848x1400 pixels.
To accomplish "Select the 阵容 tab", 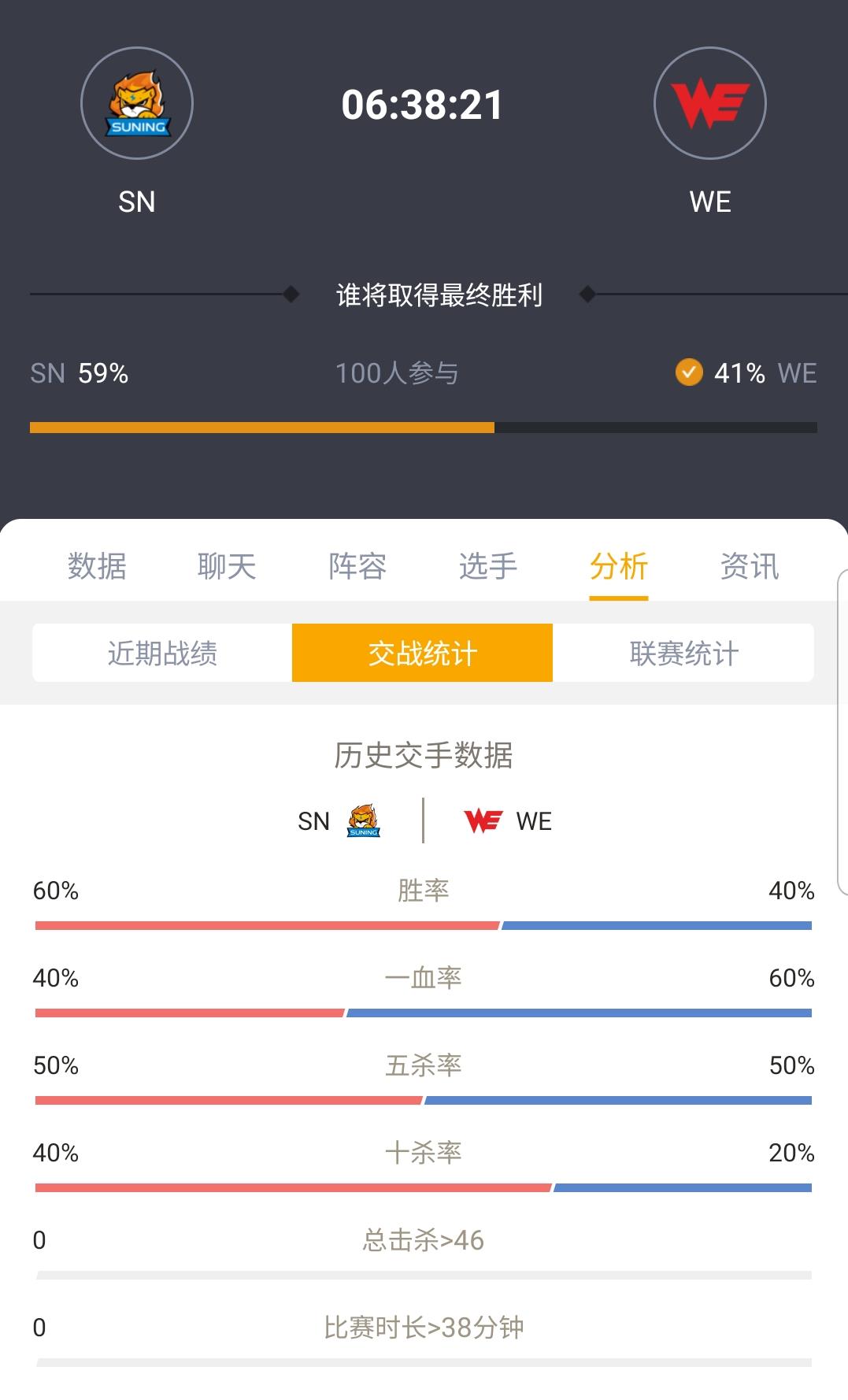I will 357,566.
